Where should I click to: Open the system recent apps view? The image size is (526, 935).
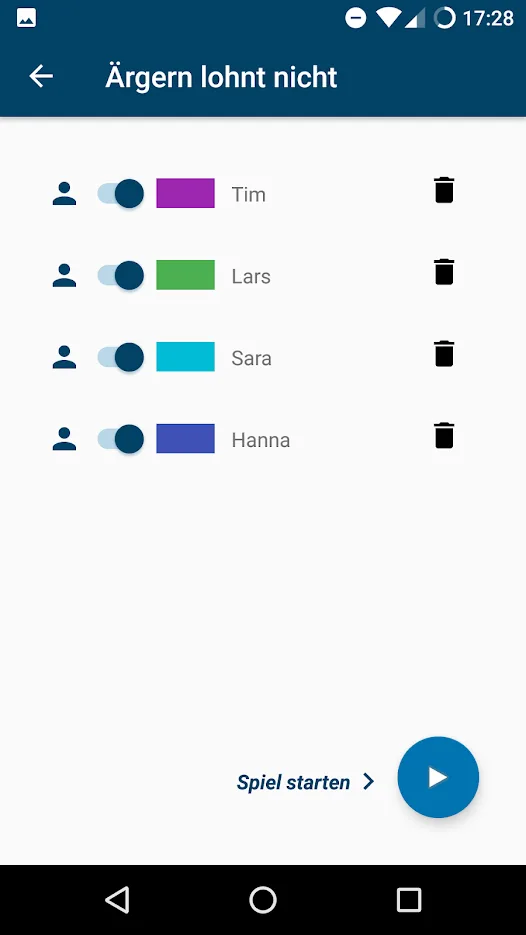pyautogui.click(x=409, y=899)
